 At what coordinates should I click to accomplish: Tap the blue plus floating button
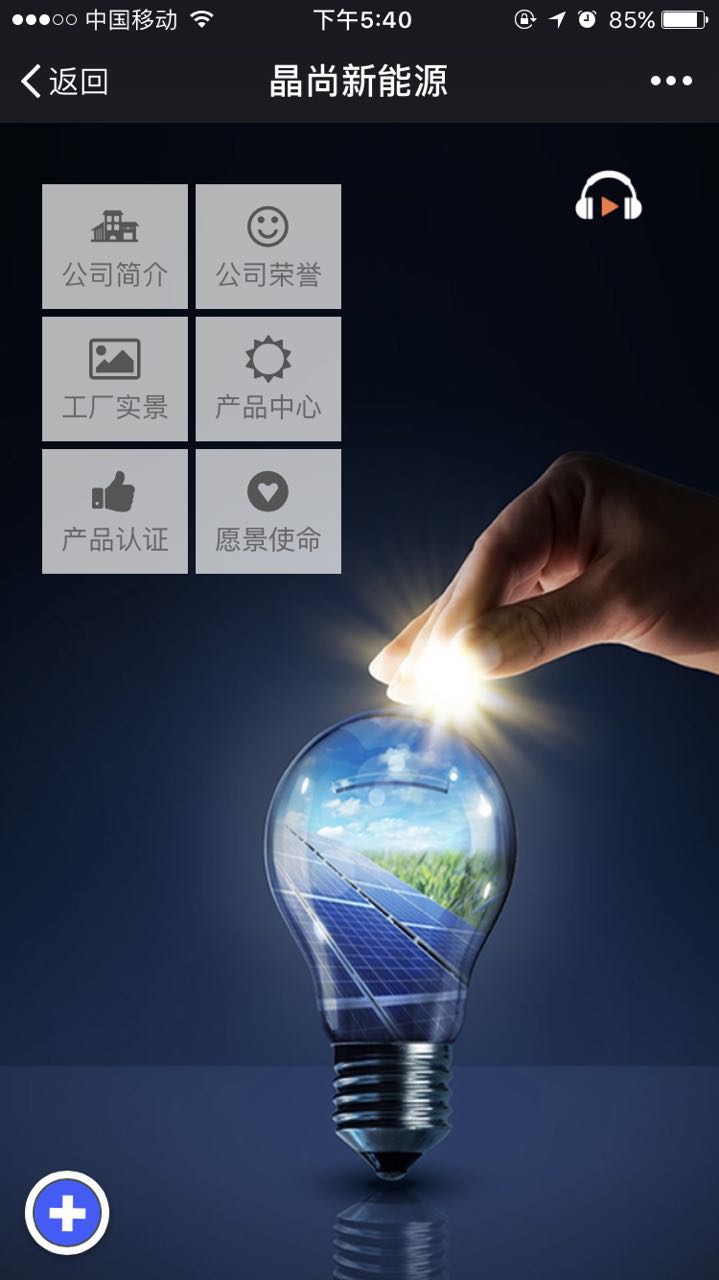67,1213
